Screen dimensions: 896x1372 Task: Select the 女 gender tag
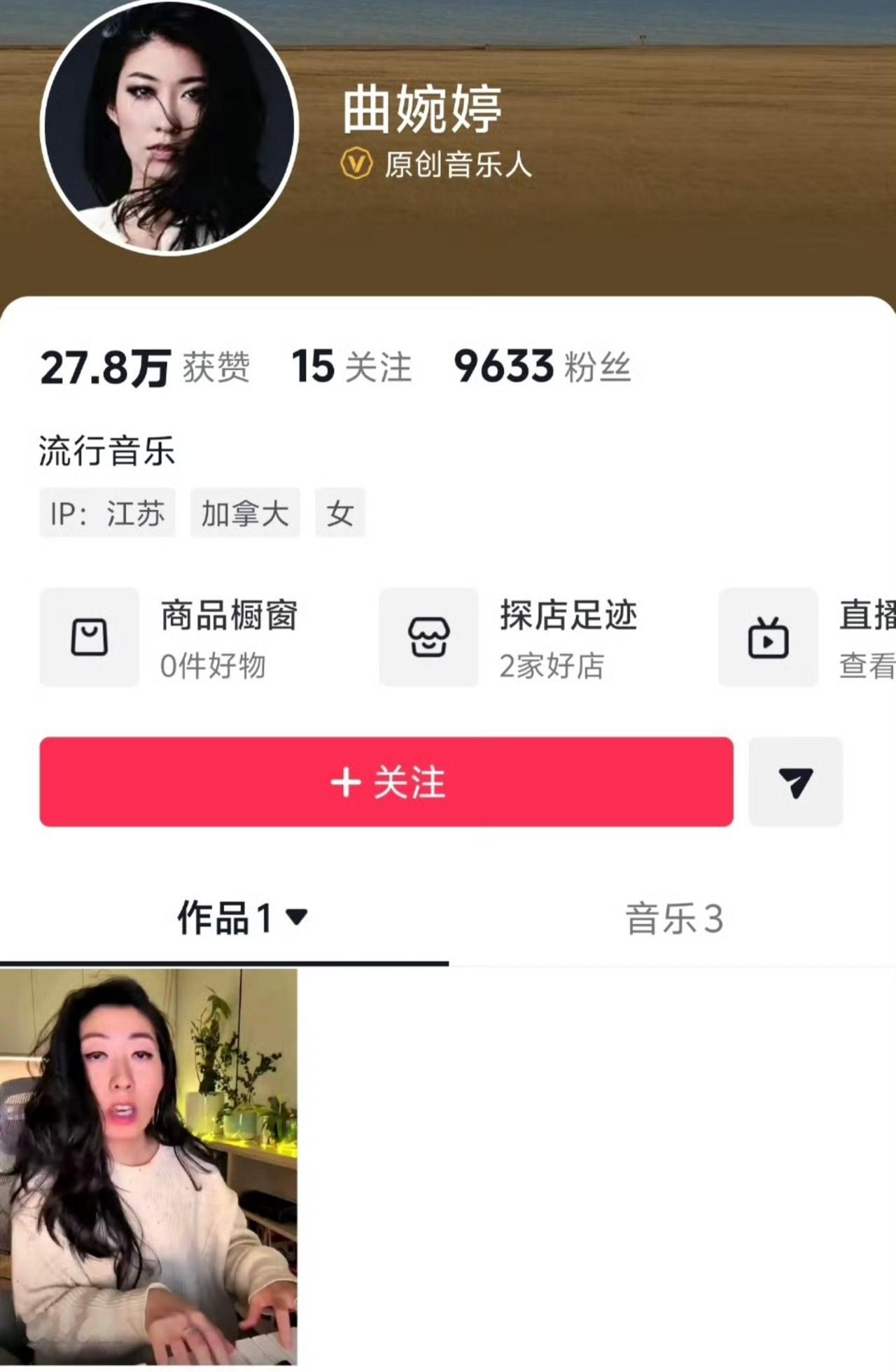tap(341, 514)
